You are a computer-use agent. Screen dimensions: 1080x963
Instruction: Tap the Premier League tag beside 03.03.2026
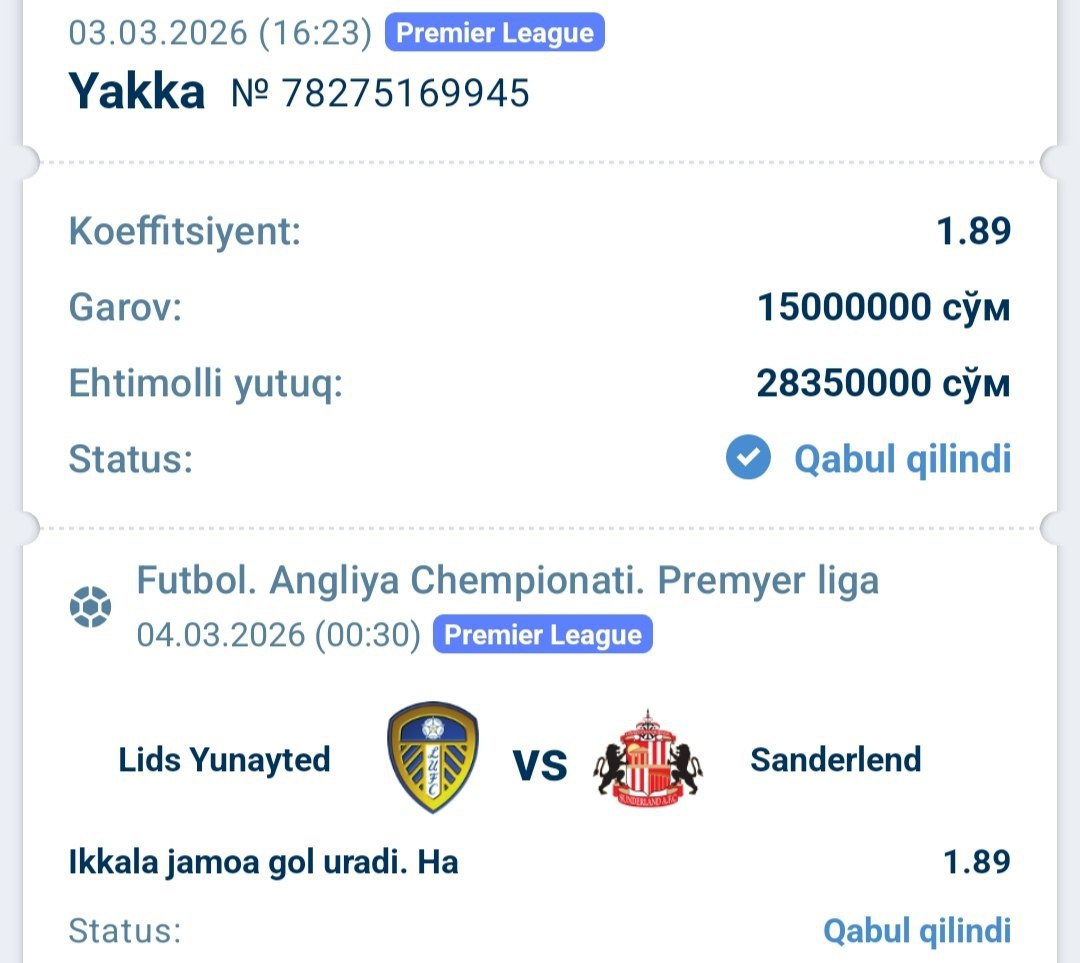click(x=494, y=33)
